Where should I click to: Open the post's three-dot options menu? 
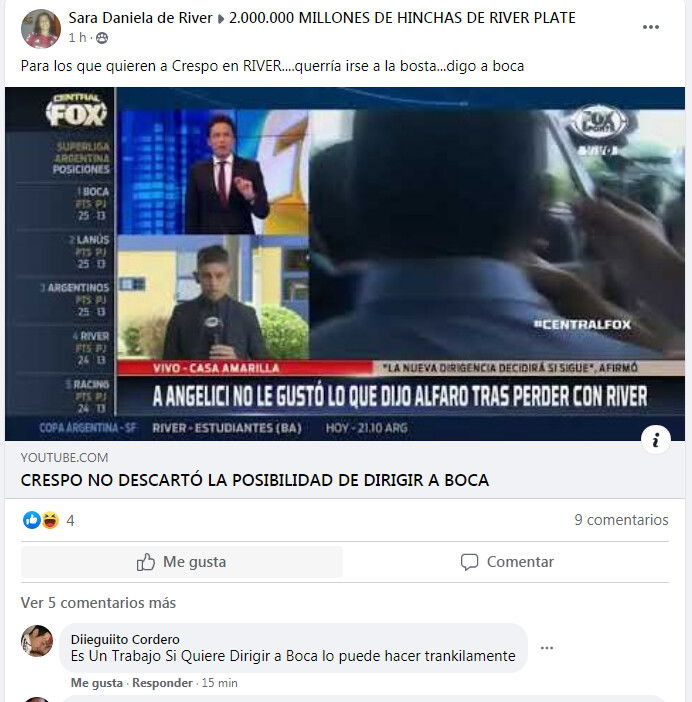(651, 27)
